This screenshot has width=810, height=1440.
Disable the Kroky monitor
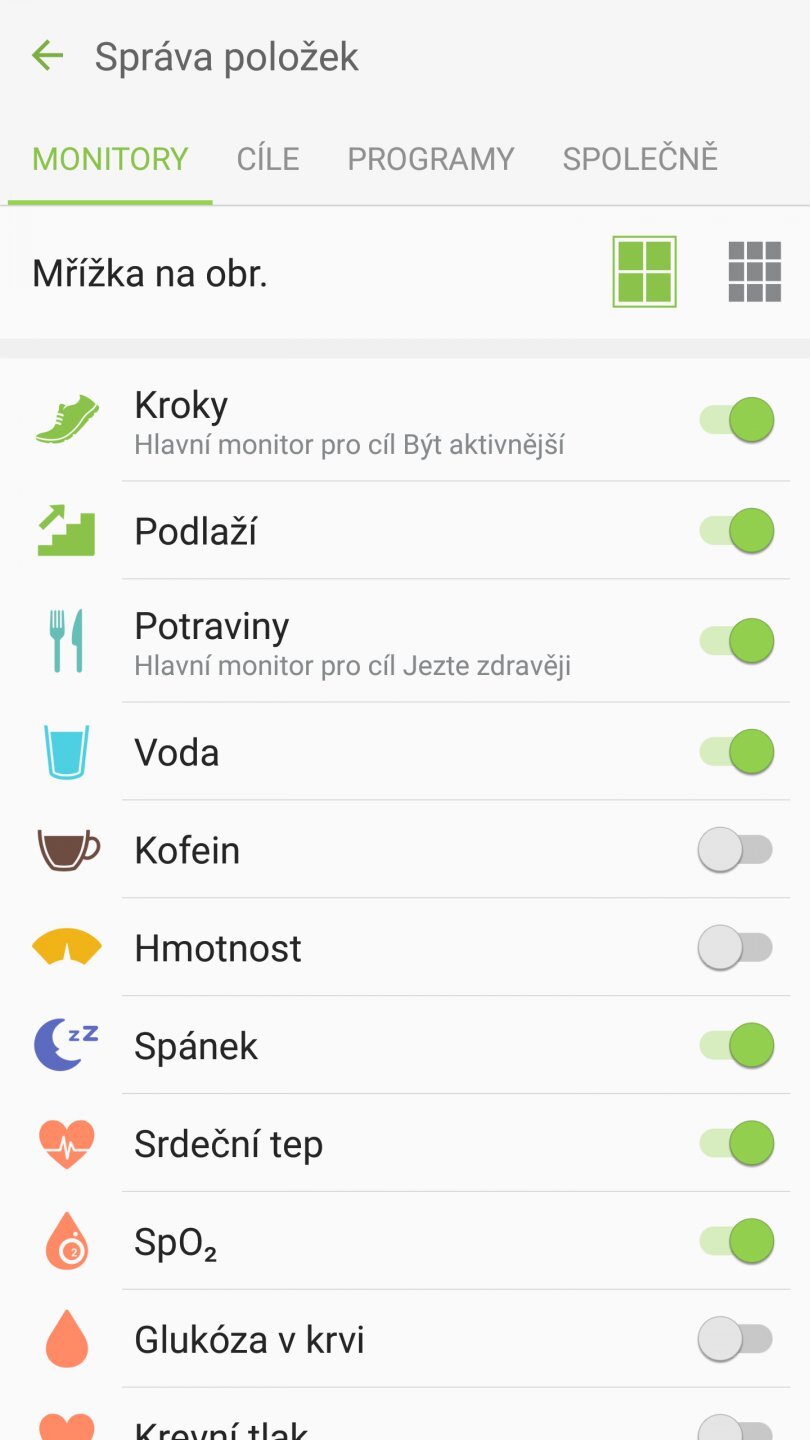736,420
